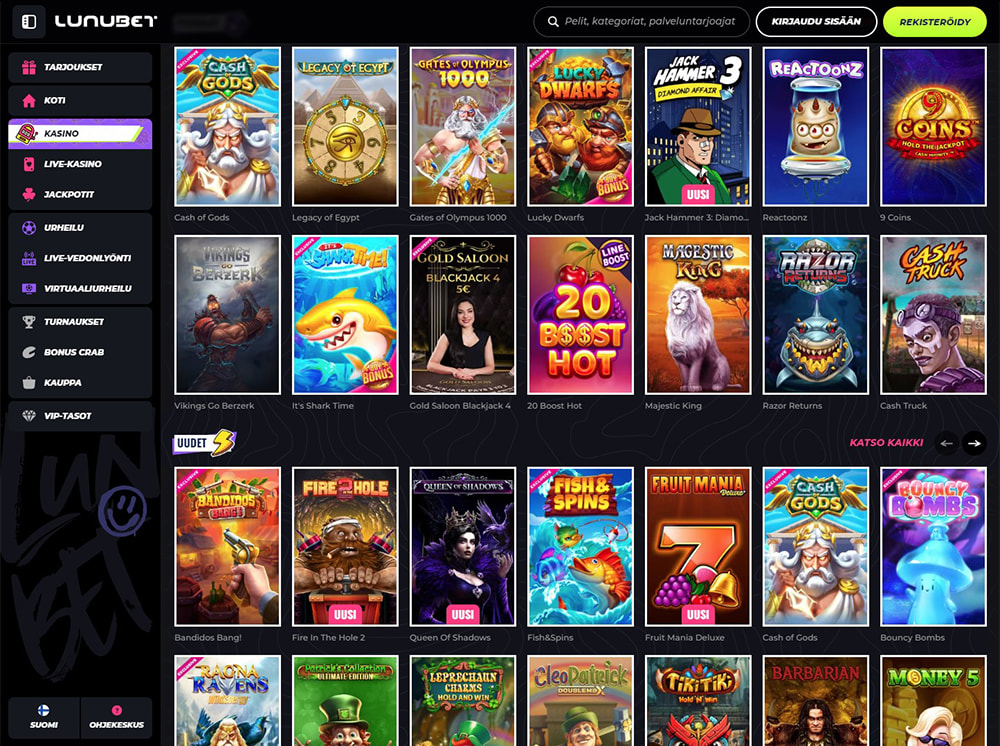Open Ohjekeskus help center

coord(116,717)
